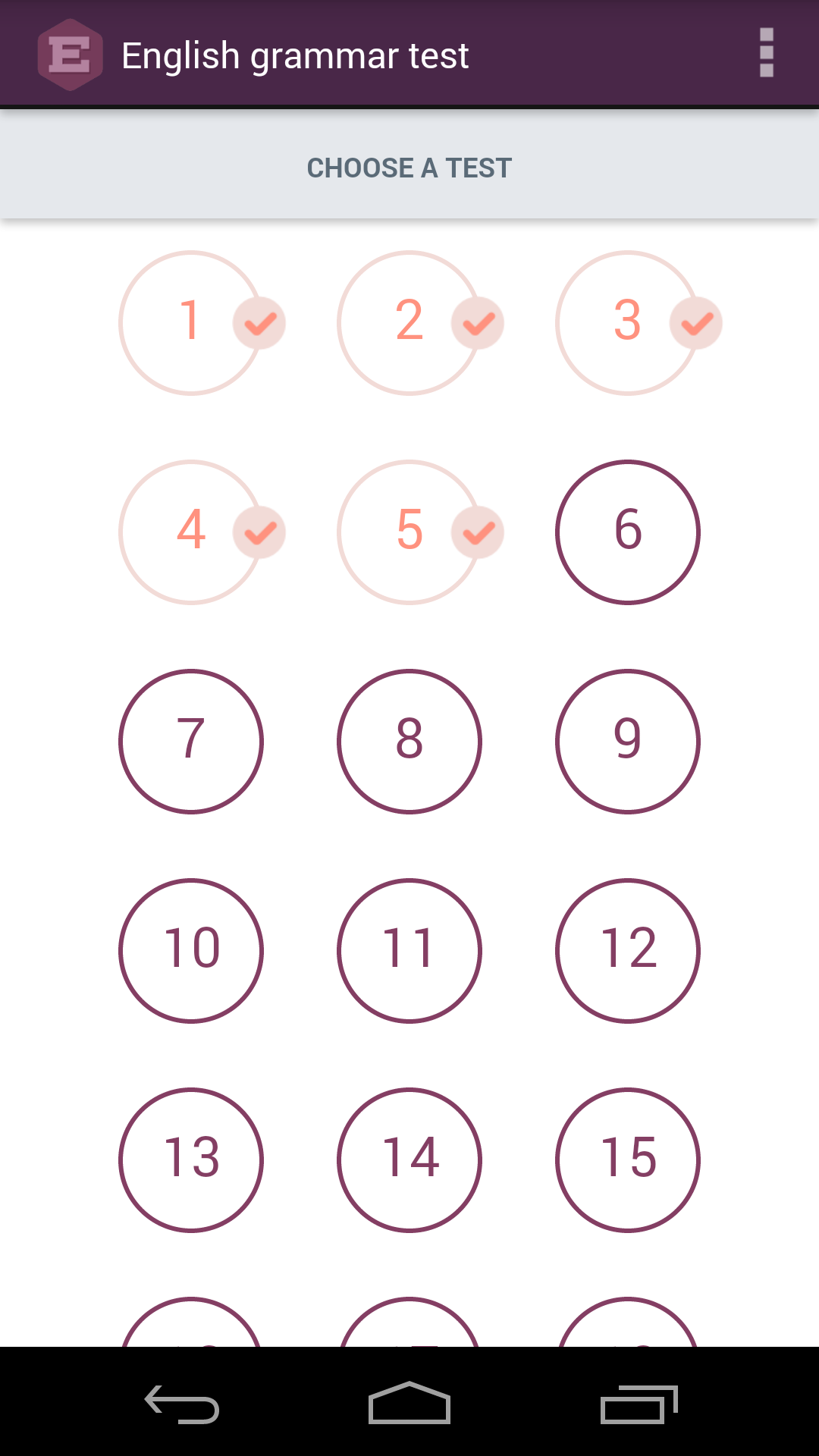The image size is (819, 1456).
Task: Start test number 12
Action: 627,951
